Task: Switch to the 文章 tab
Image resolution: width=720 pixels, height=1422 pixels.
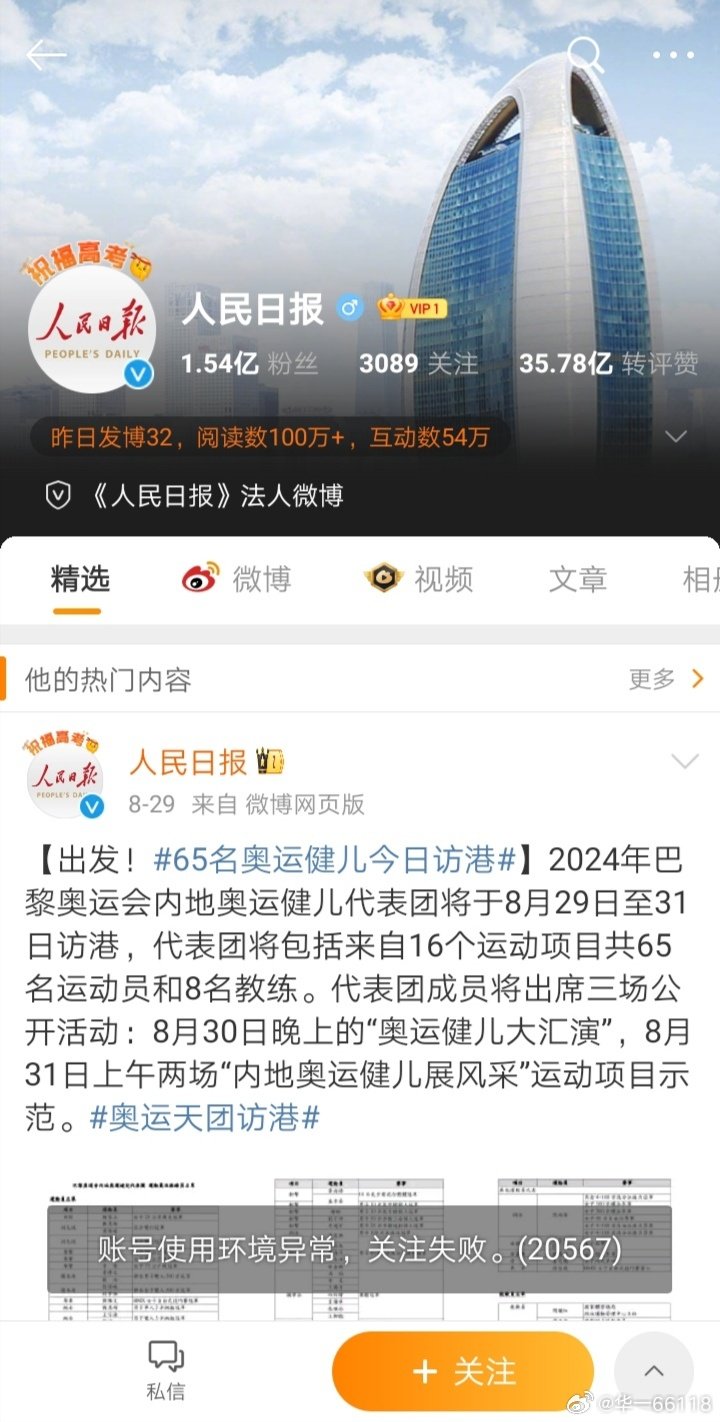Action: click(577, 579)
